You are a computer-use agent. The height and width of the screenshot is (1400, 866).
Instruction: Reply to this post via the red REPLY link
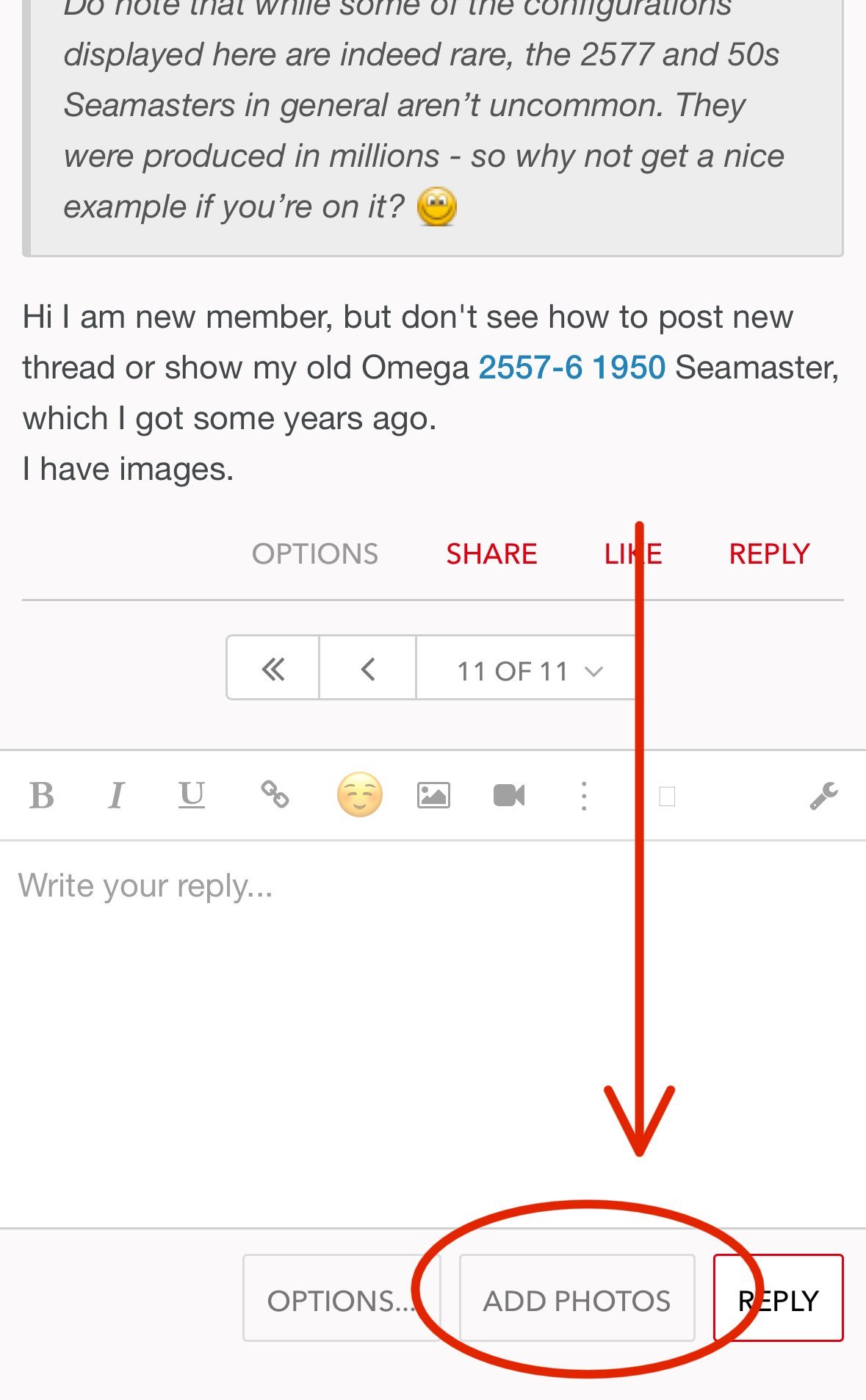coord(769,553)
